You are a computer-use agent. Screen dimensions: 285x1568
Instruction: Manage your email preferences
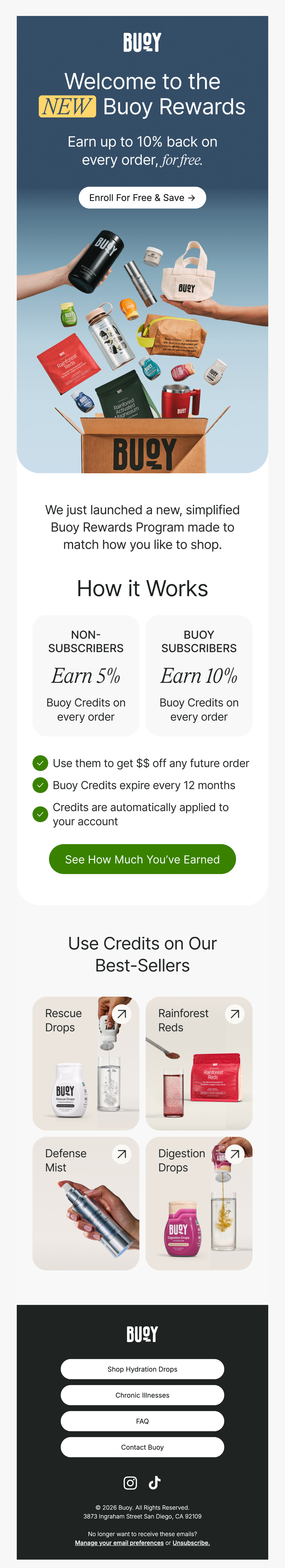pyautogui.click(x=119, y=1543)
